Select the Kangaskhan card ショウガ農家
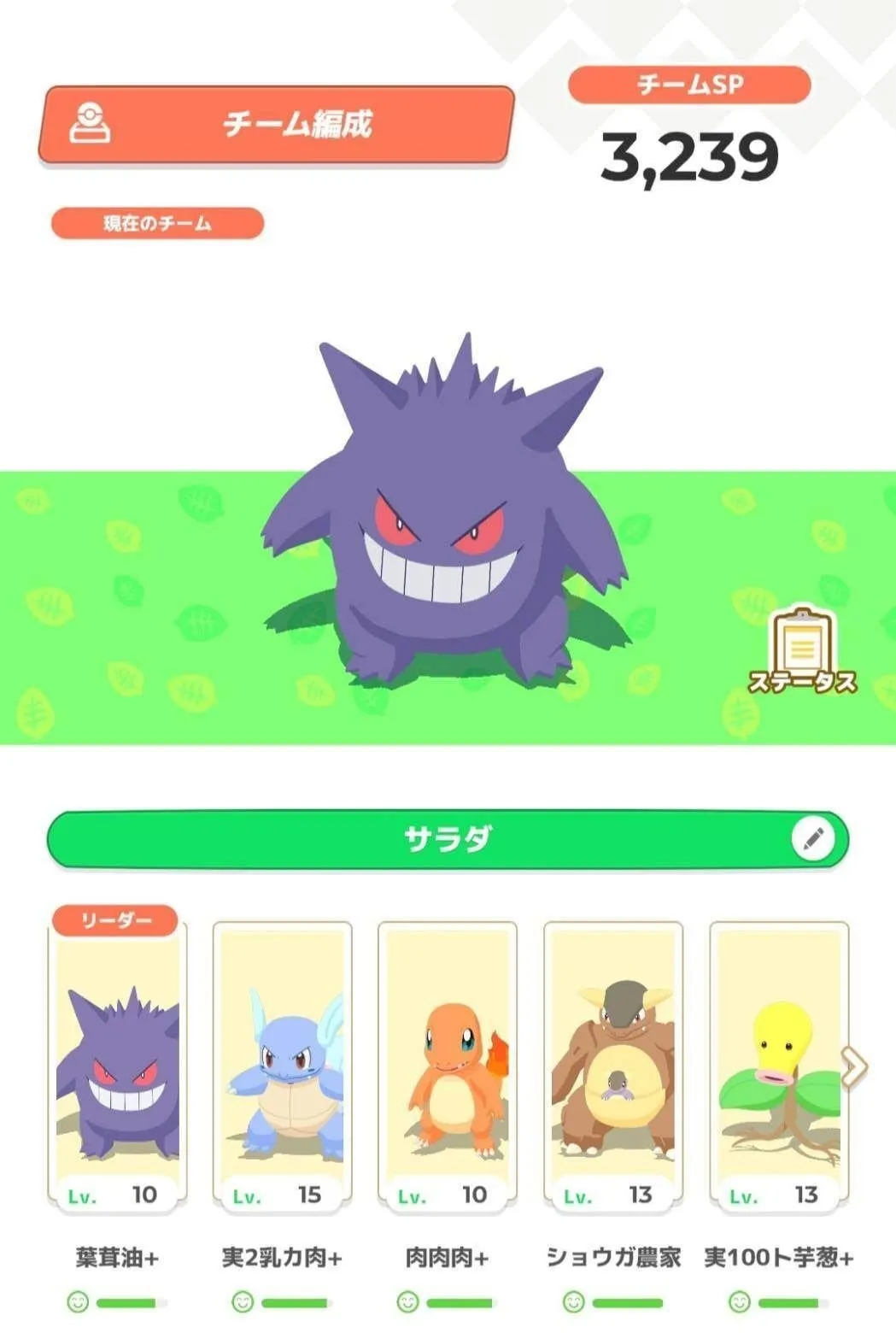 [613, 1068]
